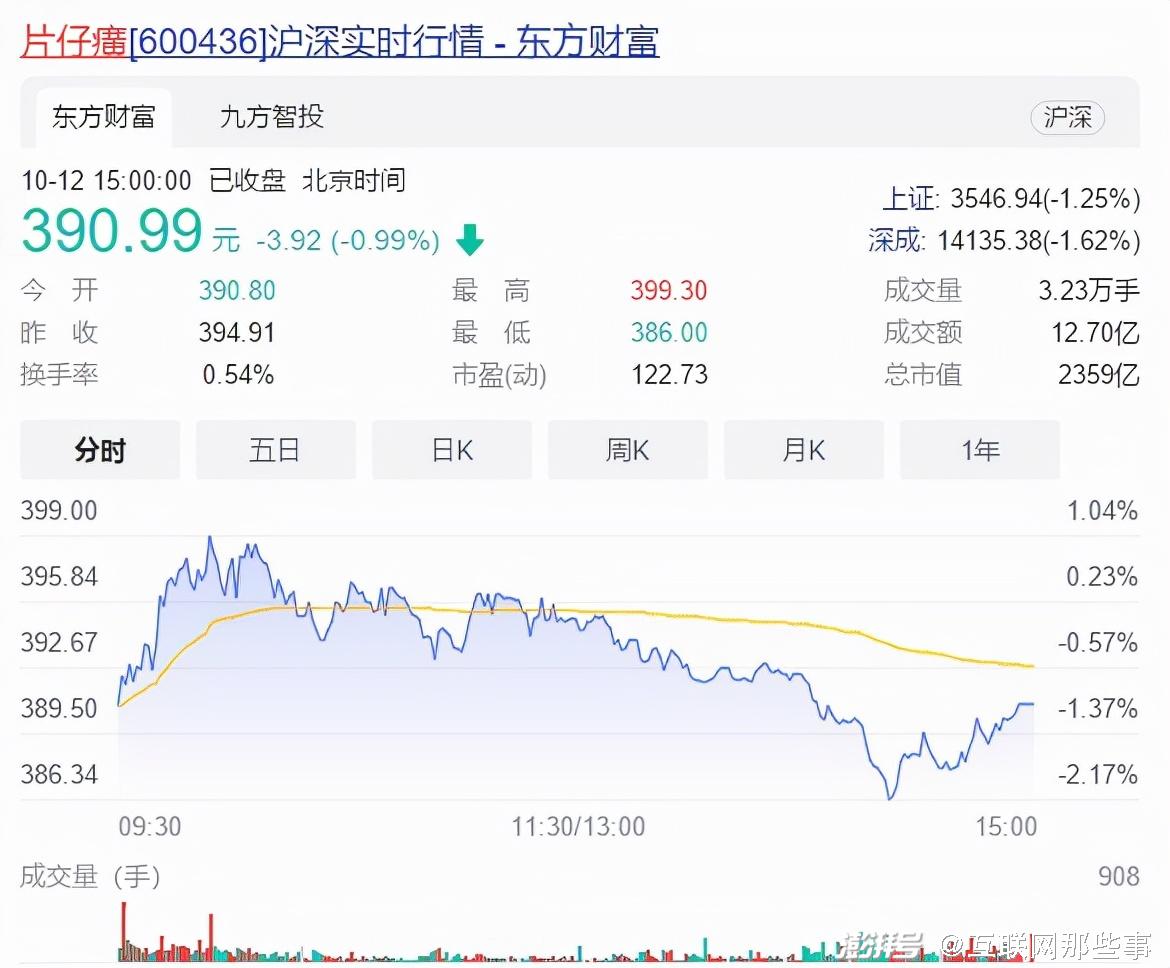The image size is (1170, 968).
Task: View the 月K chart
Action: click(803, 450)
